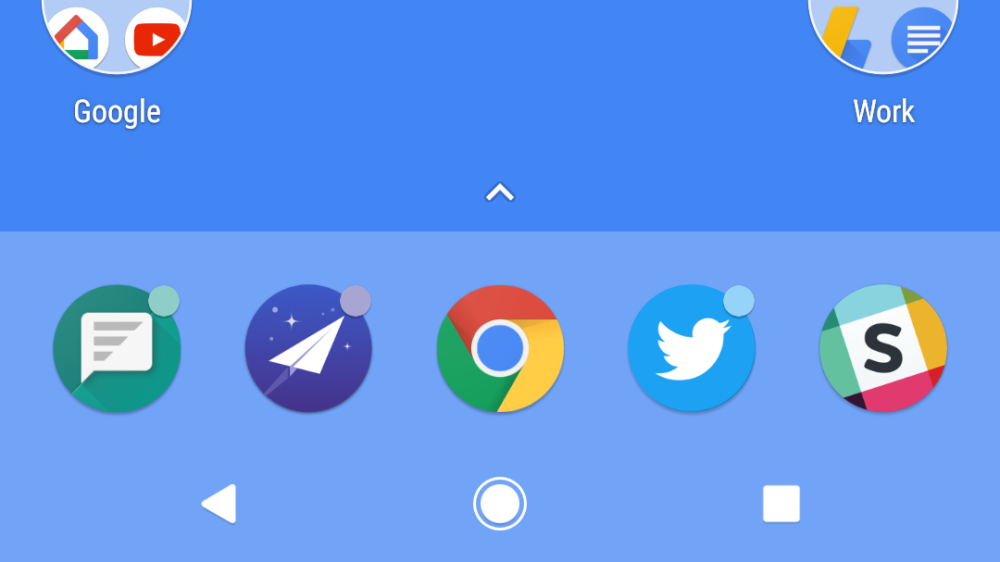Tap the recent apps square button
1000x562 pixels.
(x=781, y=504)
